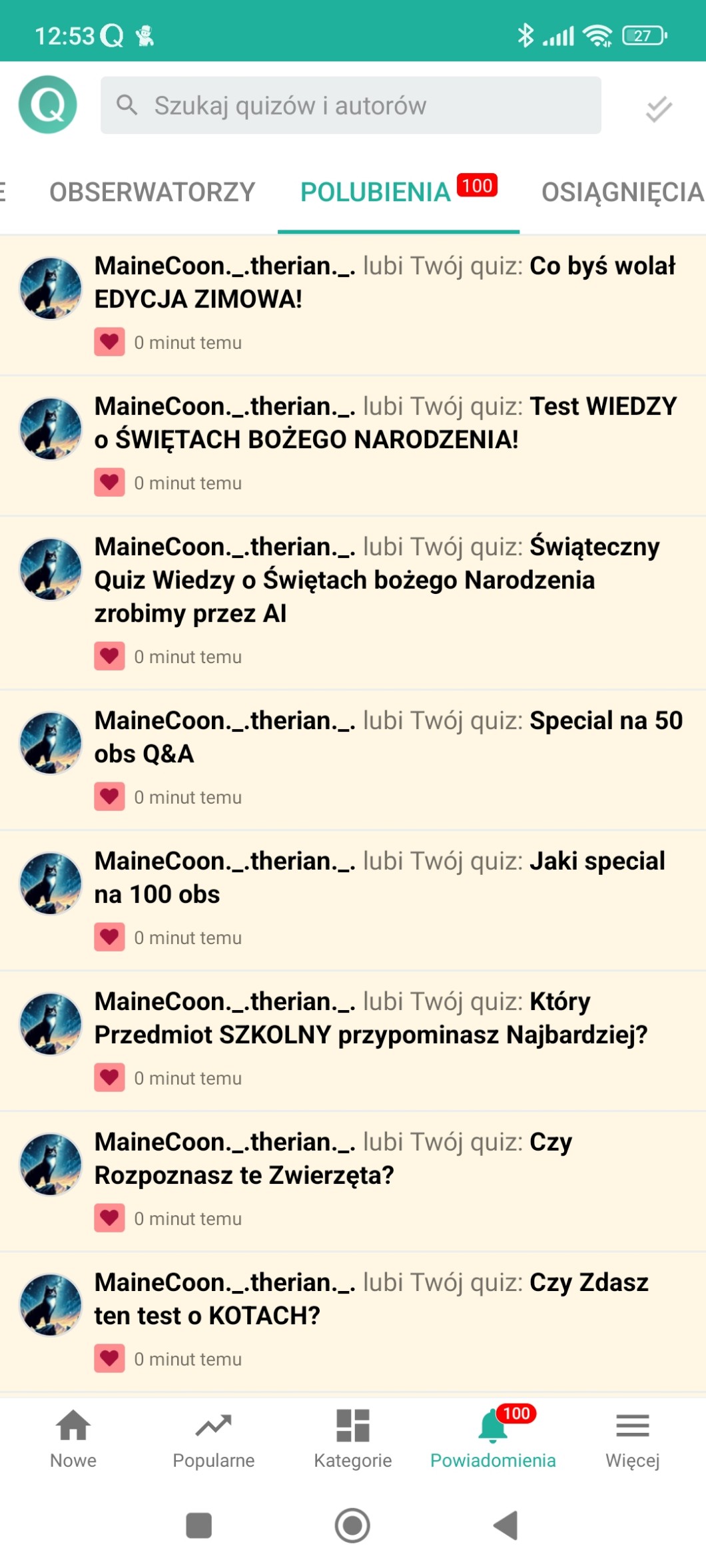This screenshot has width=706, height=1568.
Task: Select the POLUBIENIA tab
Action: [x=376, y=192]
